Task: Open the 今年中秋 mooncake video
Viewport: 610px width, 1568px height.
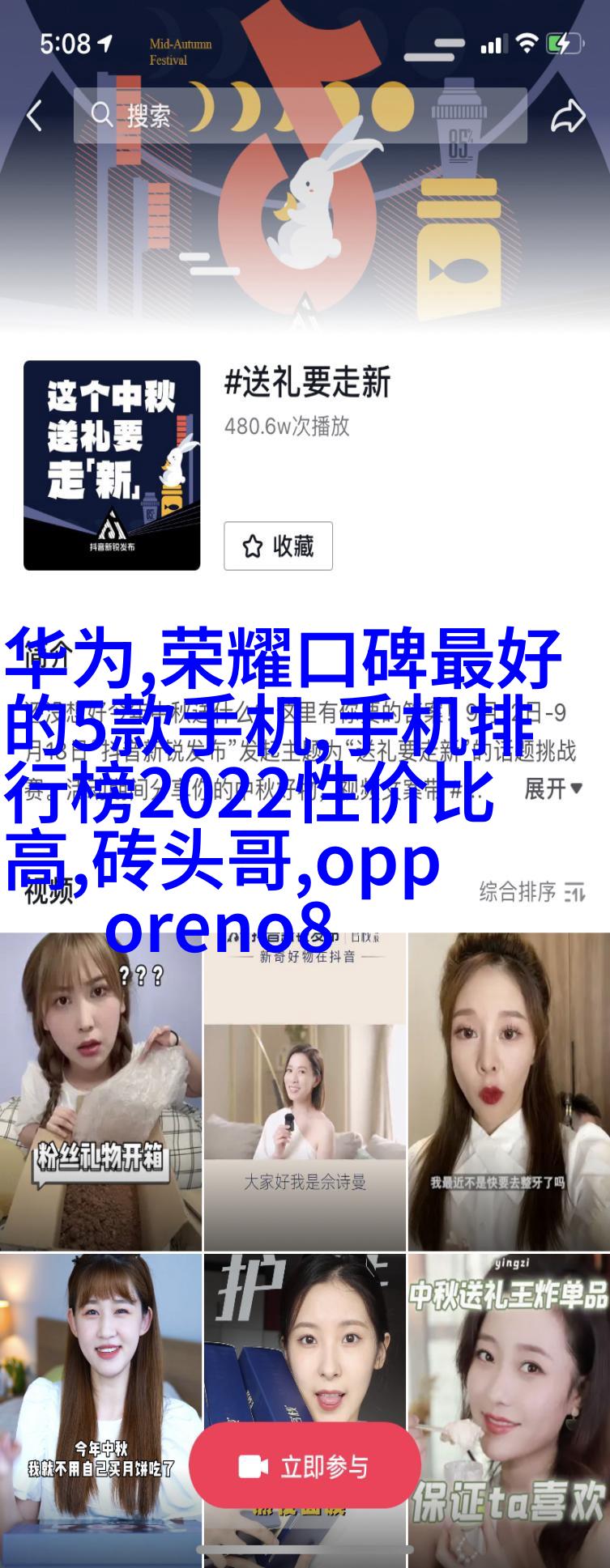Action: coord(100,1409)
